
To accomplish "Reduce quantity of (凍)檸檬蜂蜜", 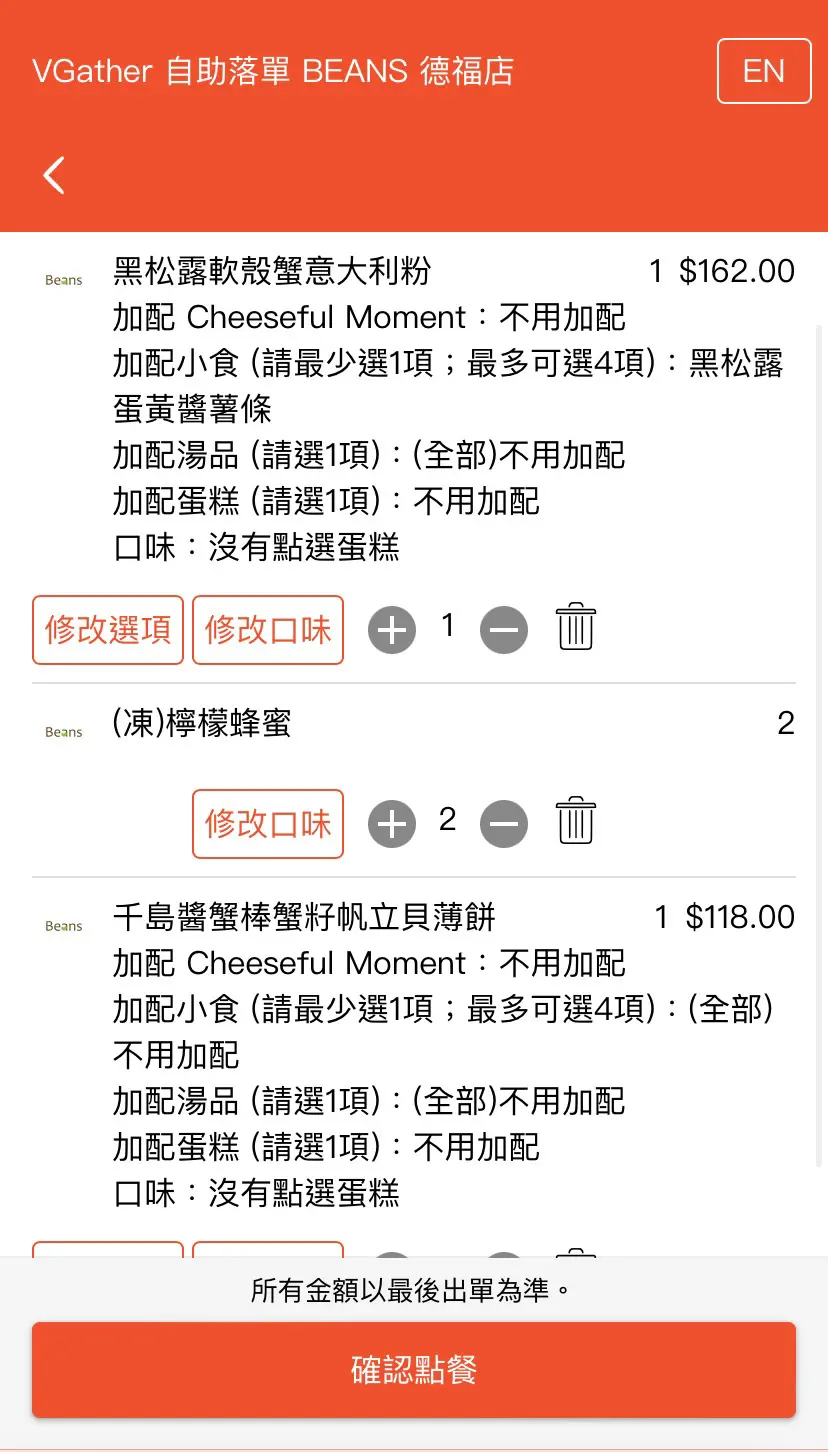I will pos(504,824).
